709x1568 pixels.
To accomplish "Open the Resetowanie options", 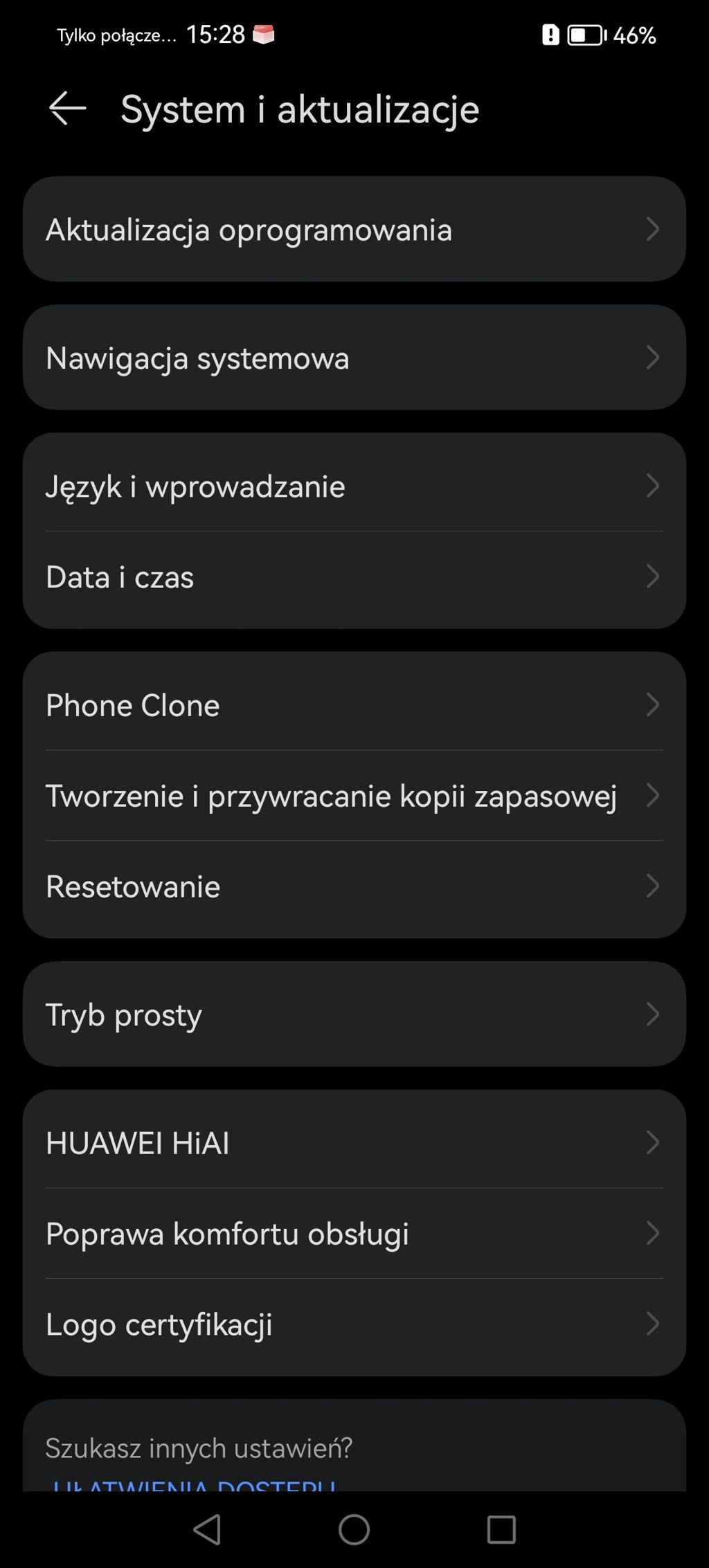I will (x=354, y=886).
